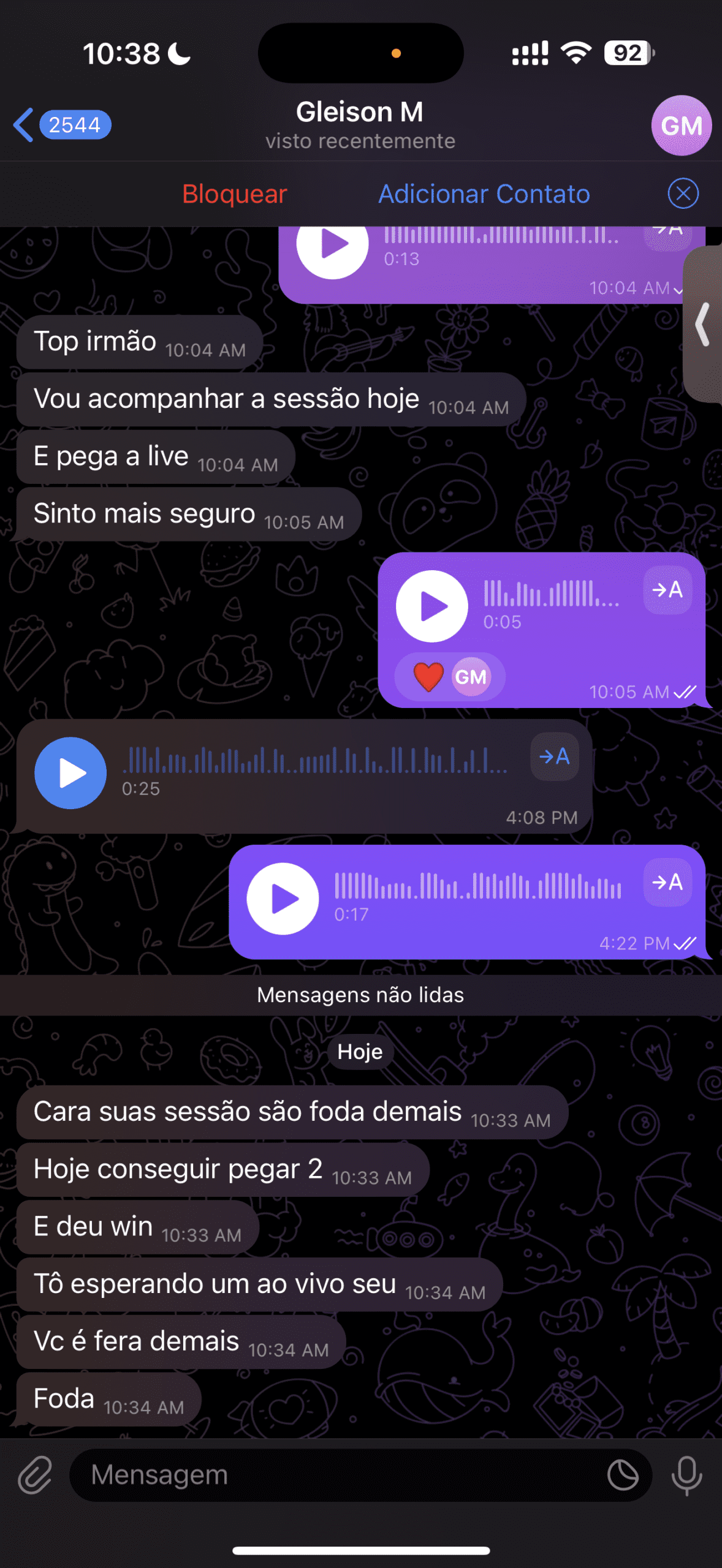Transcribe the 0:17 voice message
Viewport: 722px width, 1568px height.
click(667, 883)
